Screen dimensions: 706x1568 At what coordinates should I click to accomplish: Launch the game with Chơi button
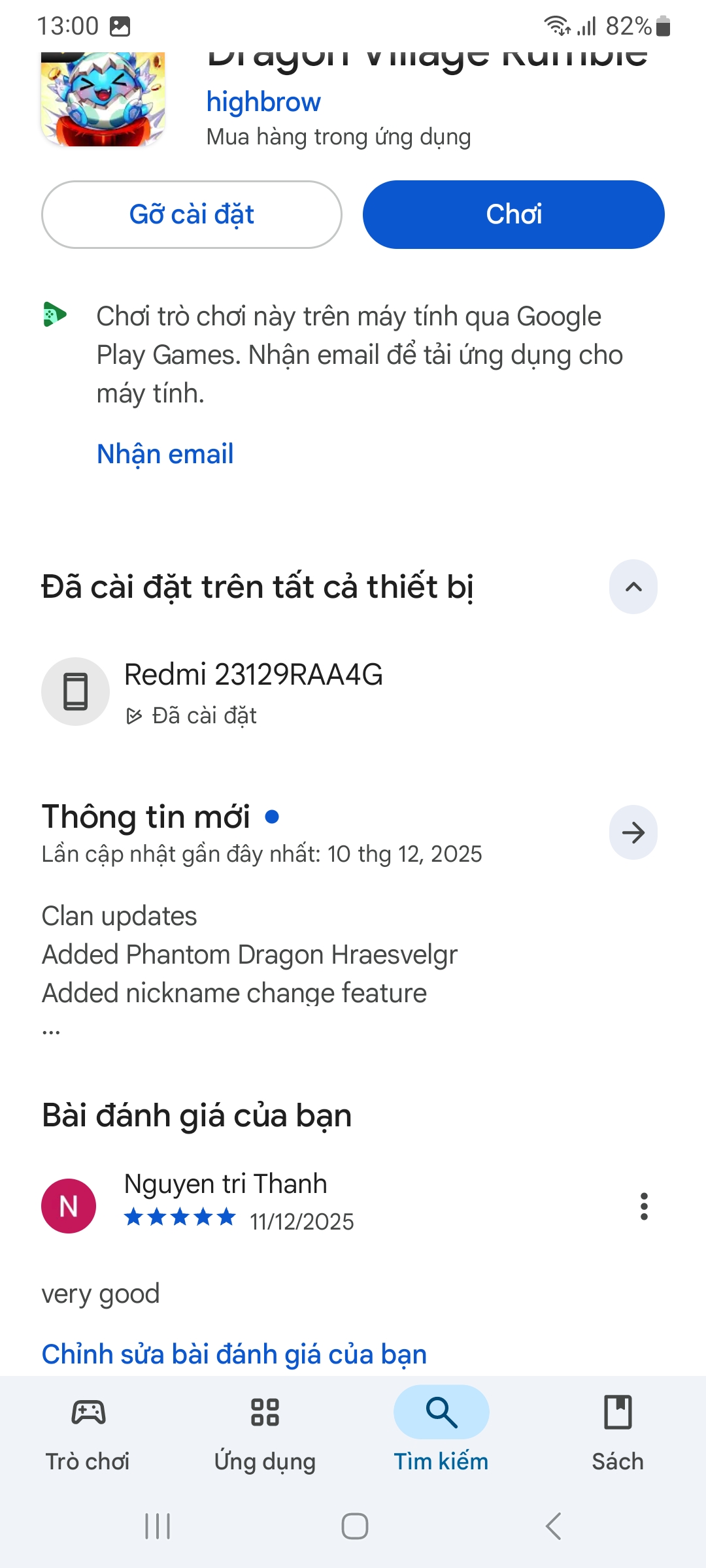tap(513, 214)
